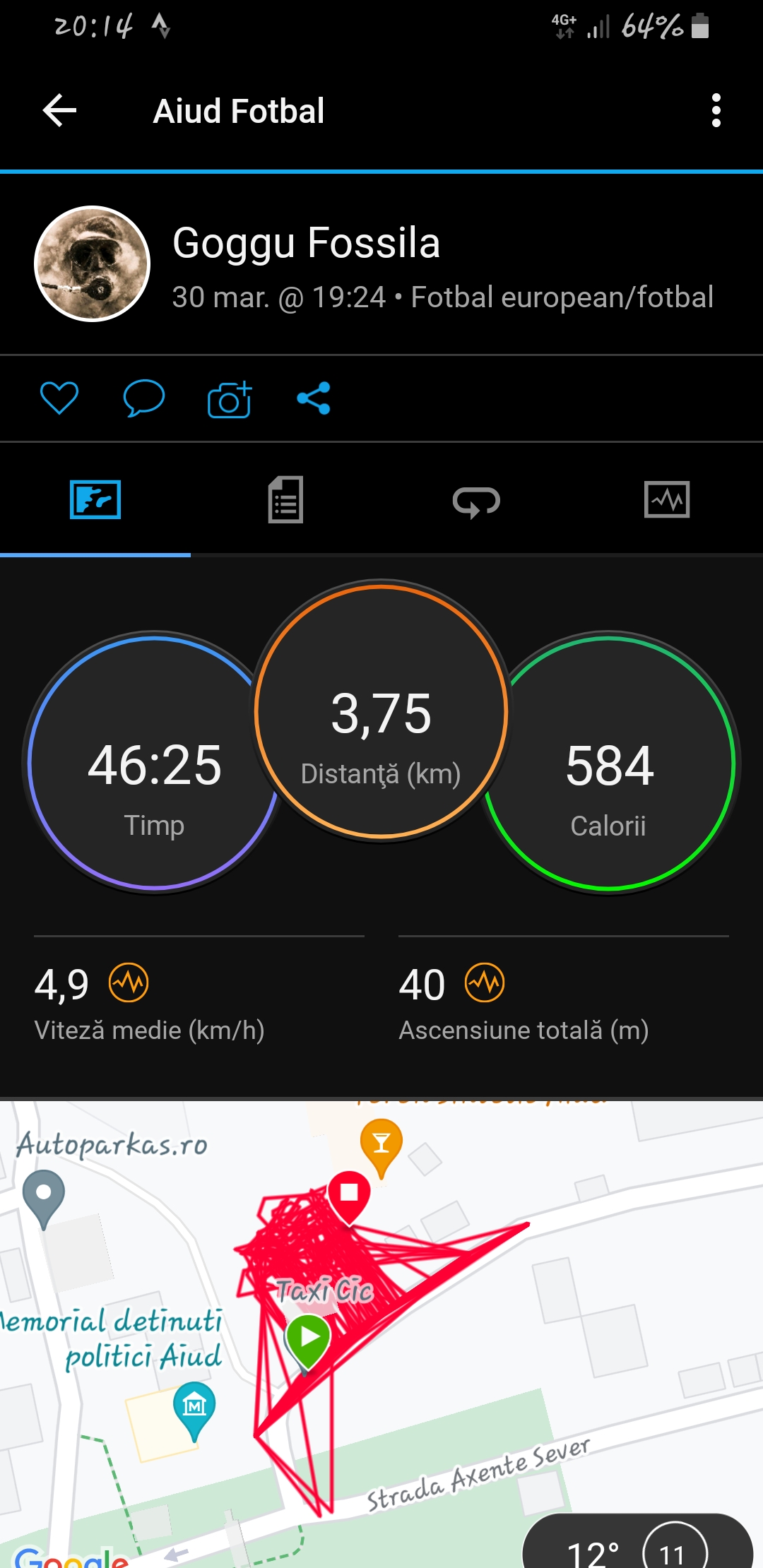
Task: Open the chart icon beside Viteză medie
Action: tap(129, 982)
